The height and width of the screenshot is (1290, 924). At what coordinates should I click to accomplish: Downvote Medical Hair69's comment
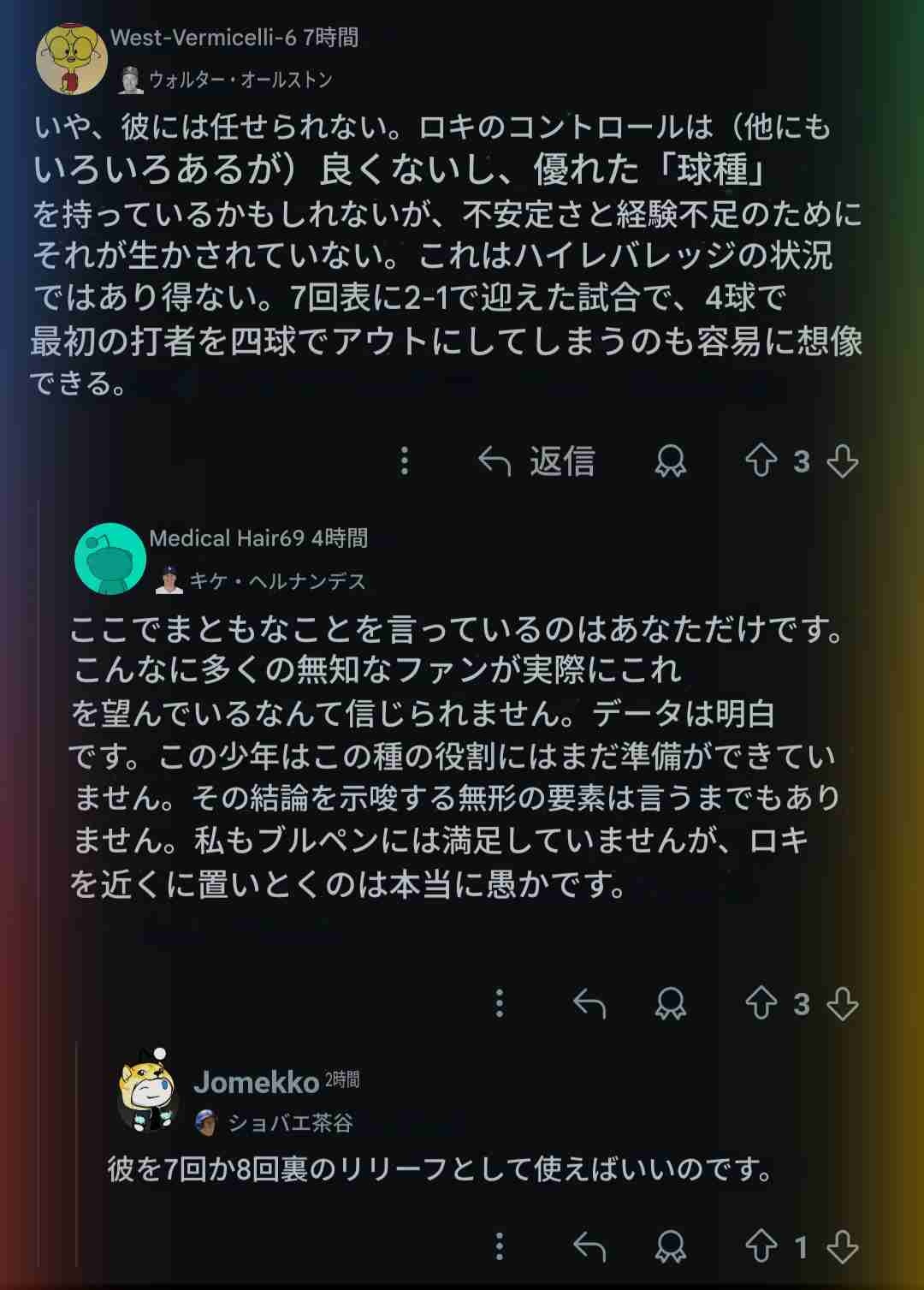pos(843,1003)
